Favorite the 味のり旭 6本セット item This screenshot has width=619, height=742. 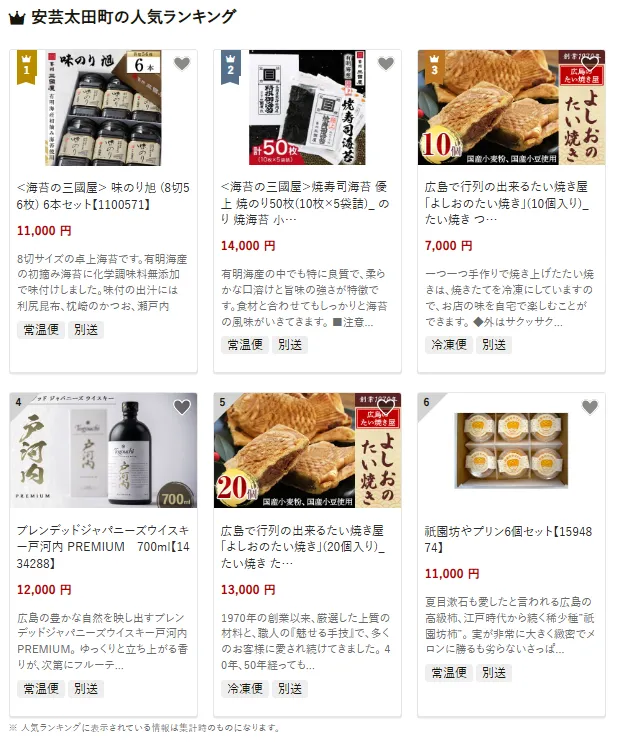tap(181, 65)
